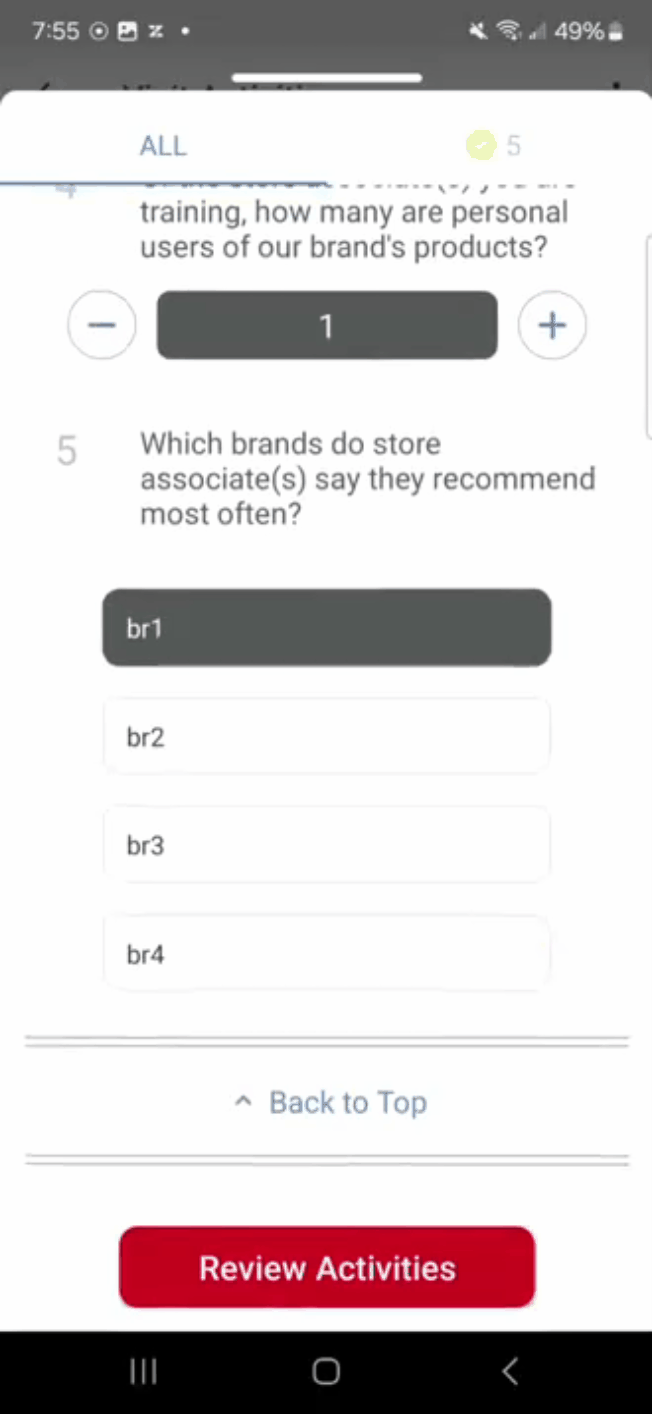Viewport: 652px width, 1414px height.
Task: Open recent apps from navigation bar
Action: click(x=144, y=1371)
